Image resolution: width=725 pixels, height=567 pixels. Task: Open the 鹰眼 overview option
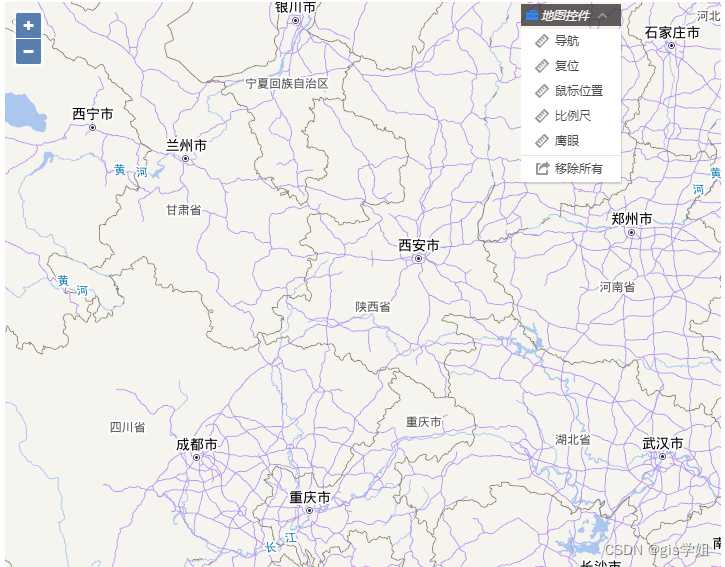click(566, 141)
